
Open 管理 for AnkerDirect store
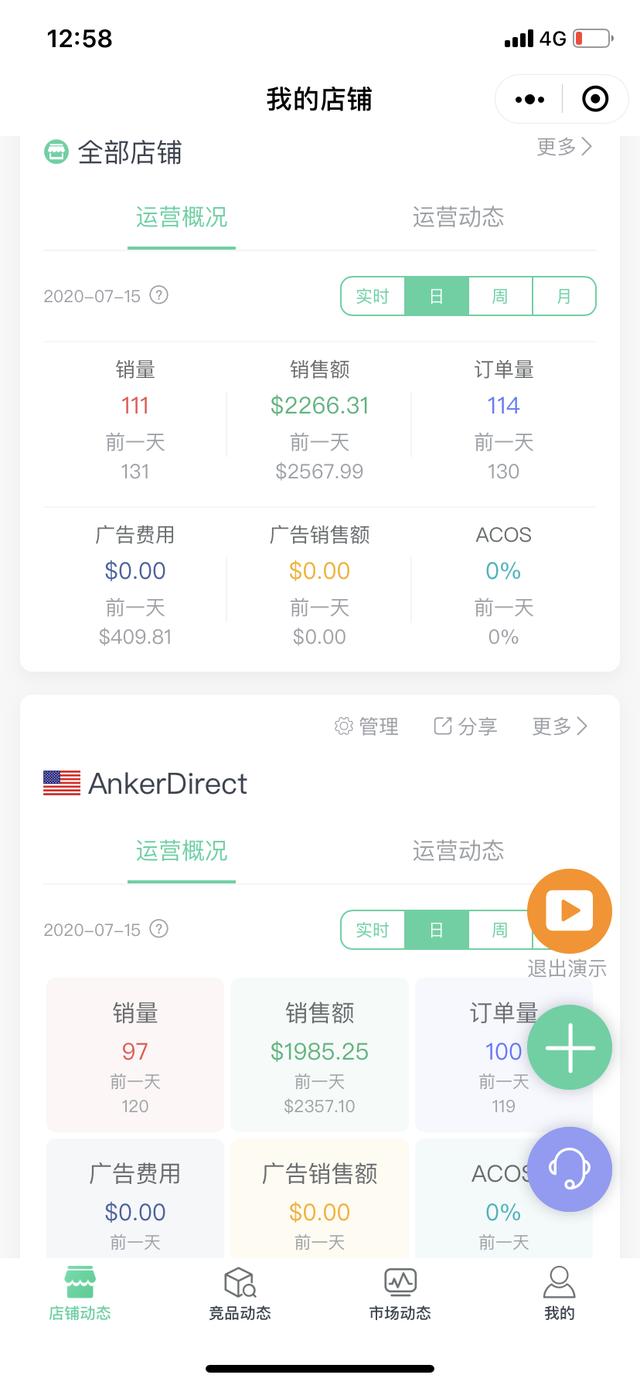tap(367, 726)
